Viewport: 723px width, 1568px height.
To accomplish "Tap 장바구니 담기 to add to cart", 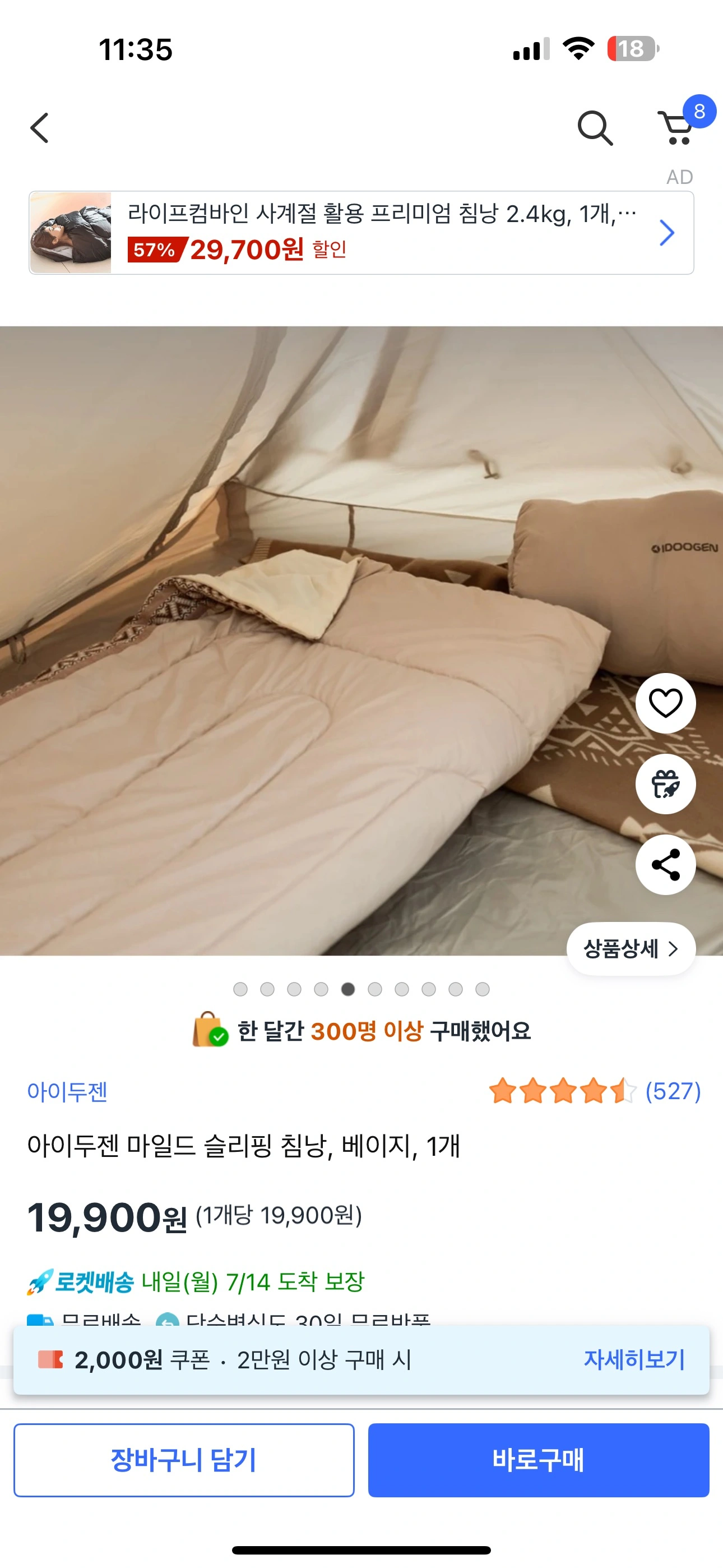I will pyautogui.click(x=184, y=1460).
